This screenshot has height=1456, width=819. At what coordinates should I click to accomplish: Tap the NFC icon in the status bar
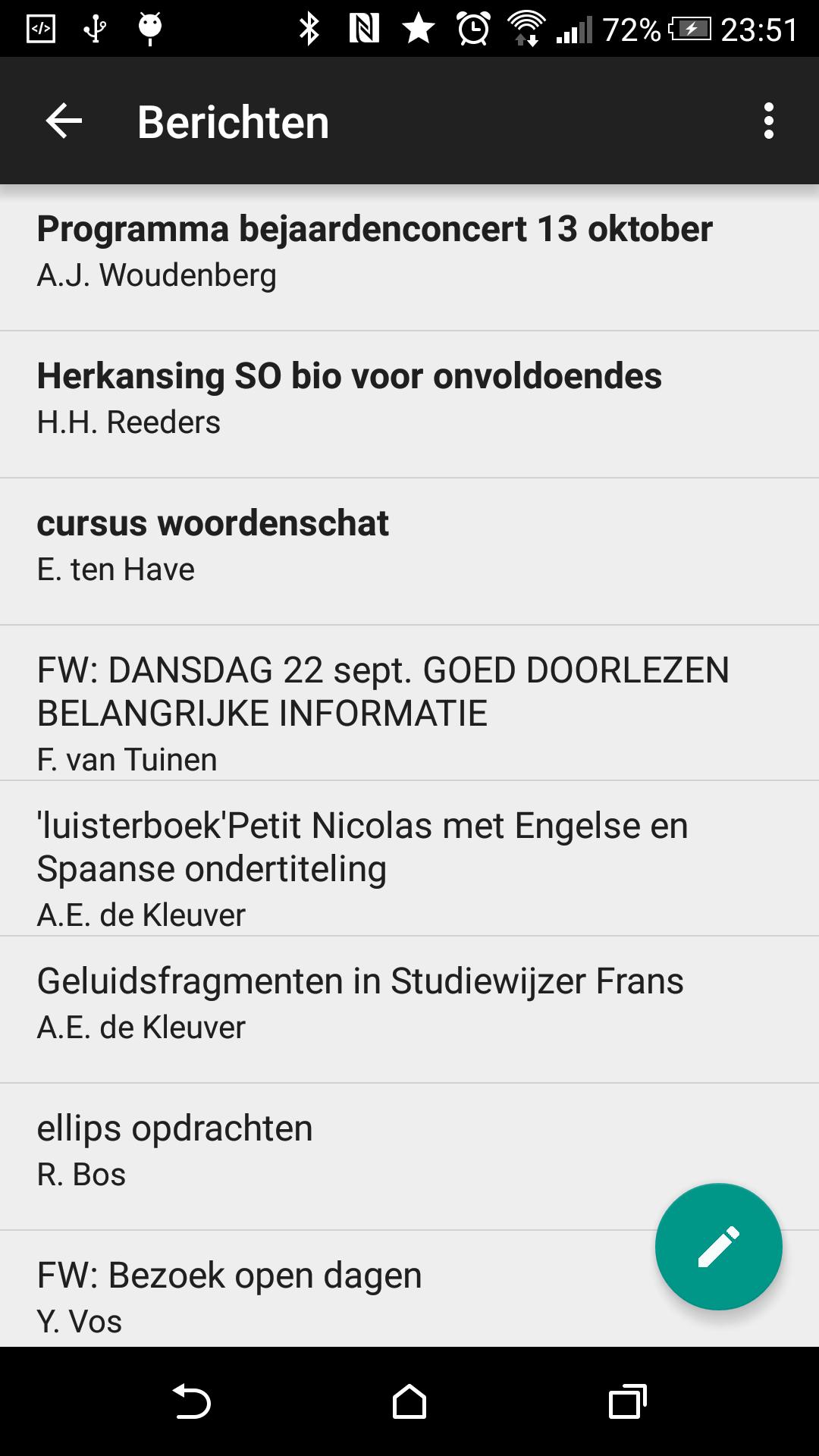pyautogui.click(x=364, y=30)
